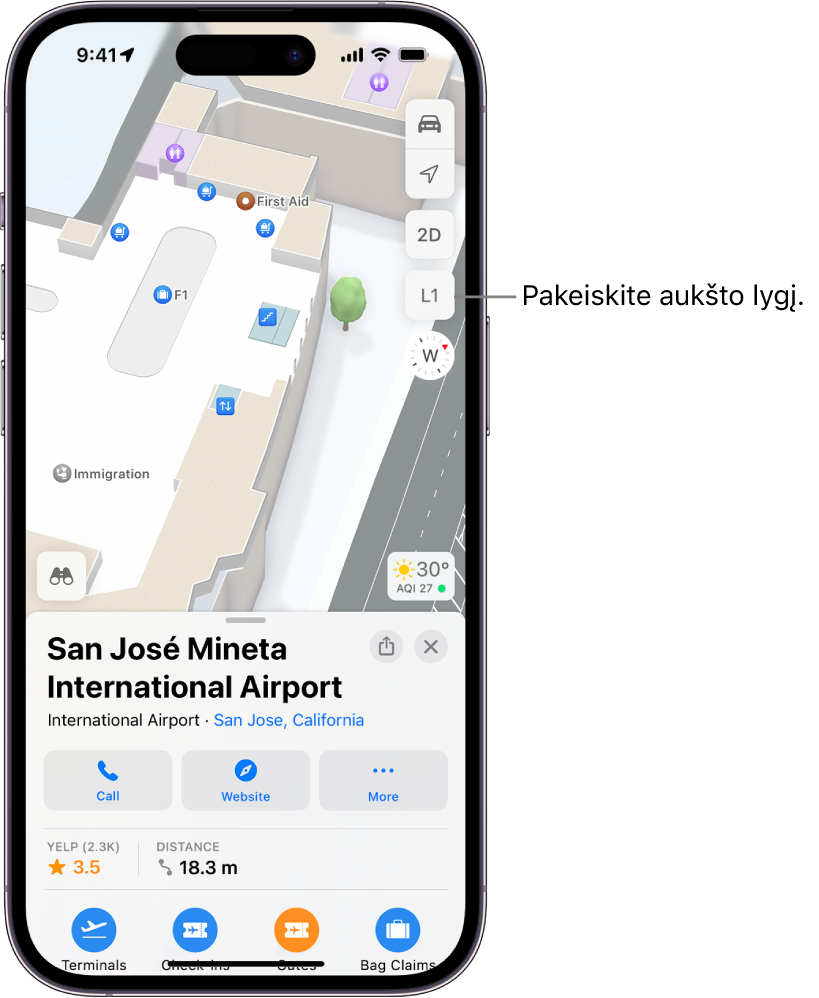The height and width of the screenshot is (998, 819).
Task: Open Look Around with binoculars button
Action: (x=62, y=576)
